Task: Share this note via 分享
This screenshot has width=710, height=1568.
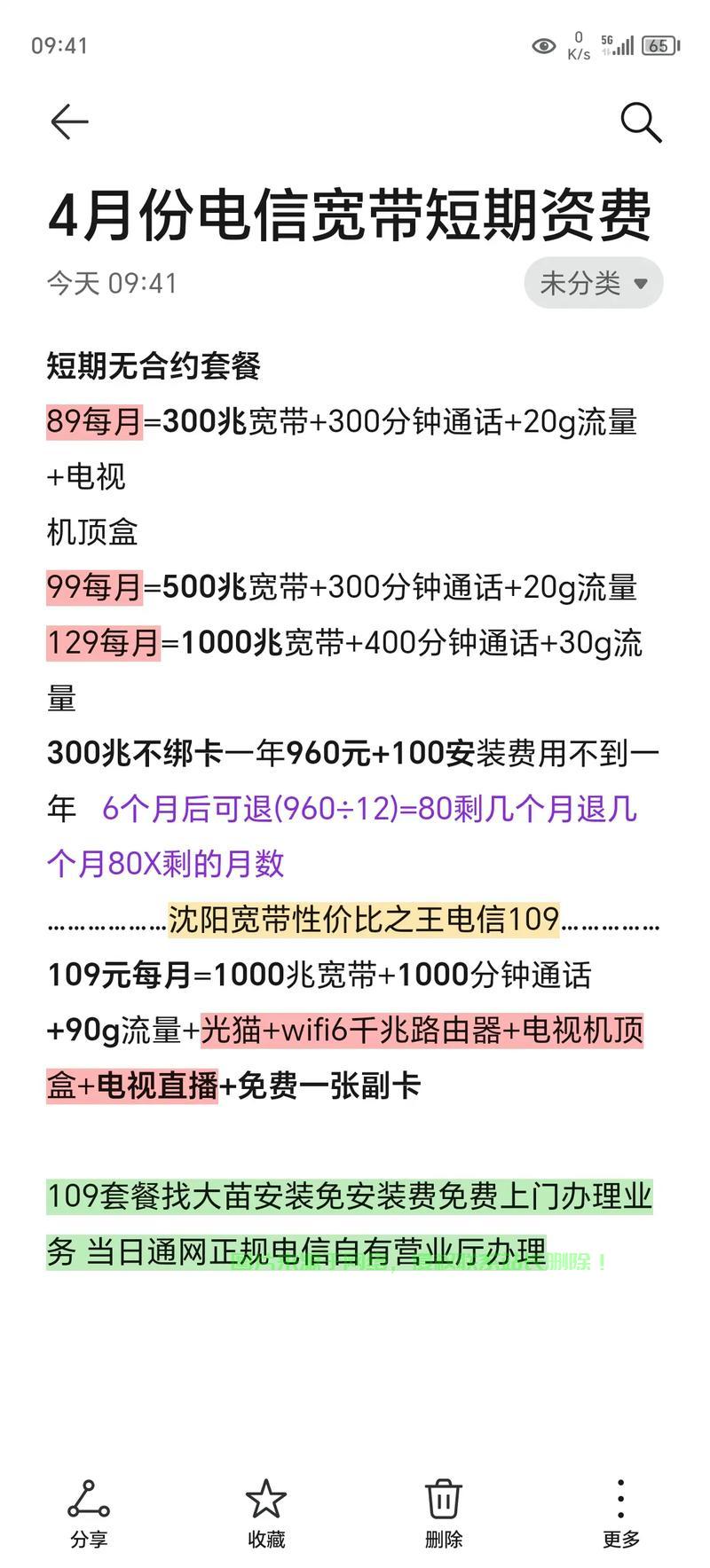Action: point(89,1513)
